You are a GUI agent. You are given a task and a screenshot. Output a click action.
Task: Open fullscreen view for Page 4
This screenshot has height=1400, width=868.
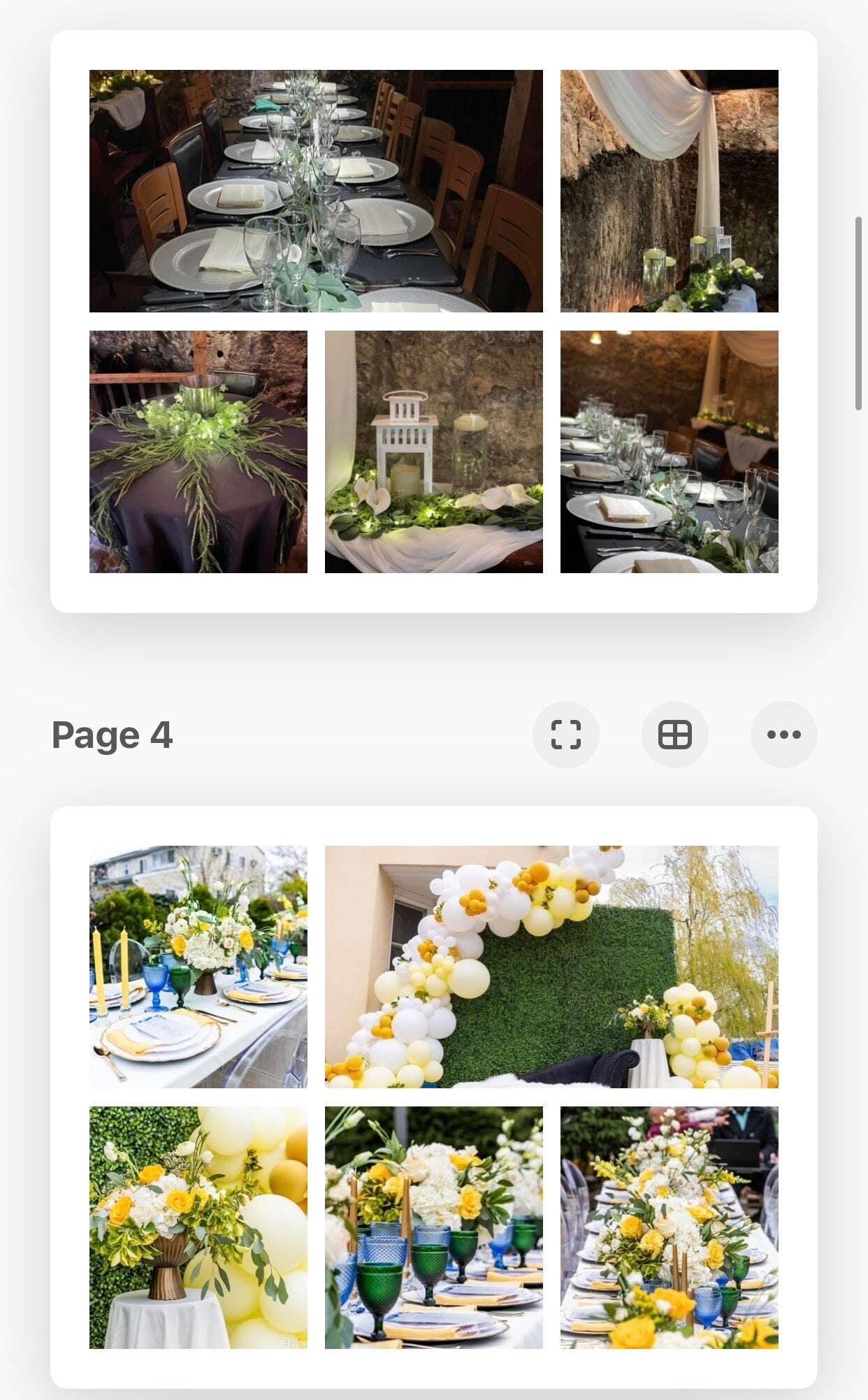[565, 735]
